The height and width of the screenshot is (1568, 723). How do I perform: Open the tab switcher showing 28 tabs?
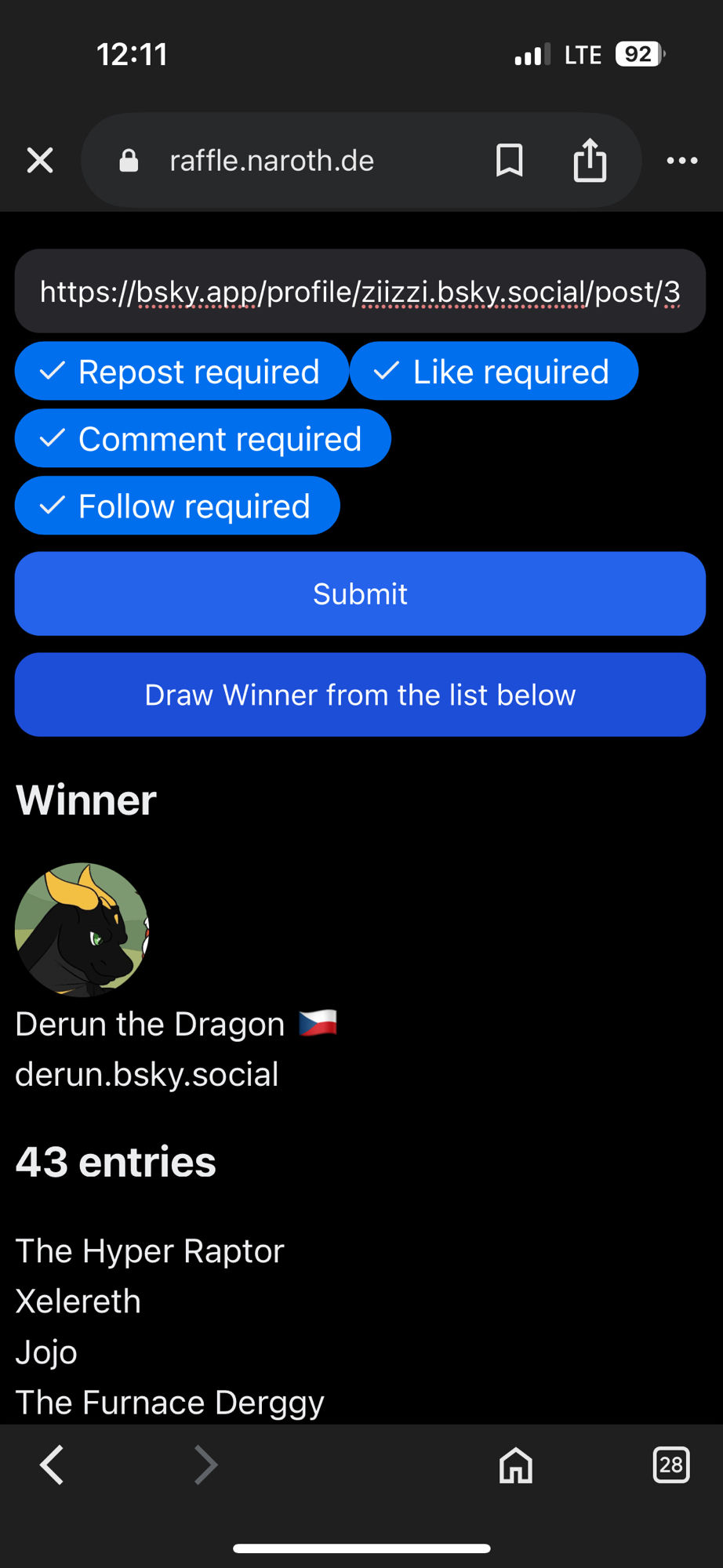click(670, 1465)
